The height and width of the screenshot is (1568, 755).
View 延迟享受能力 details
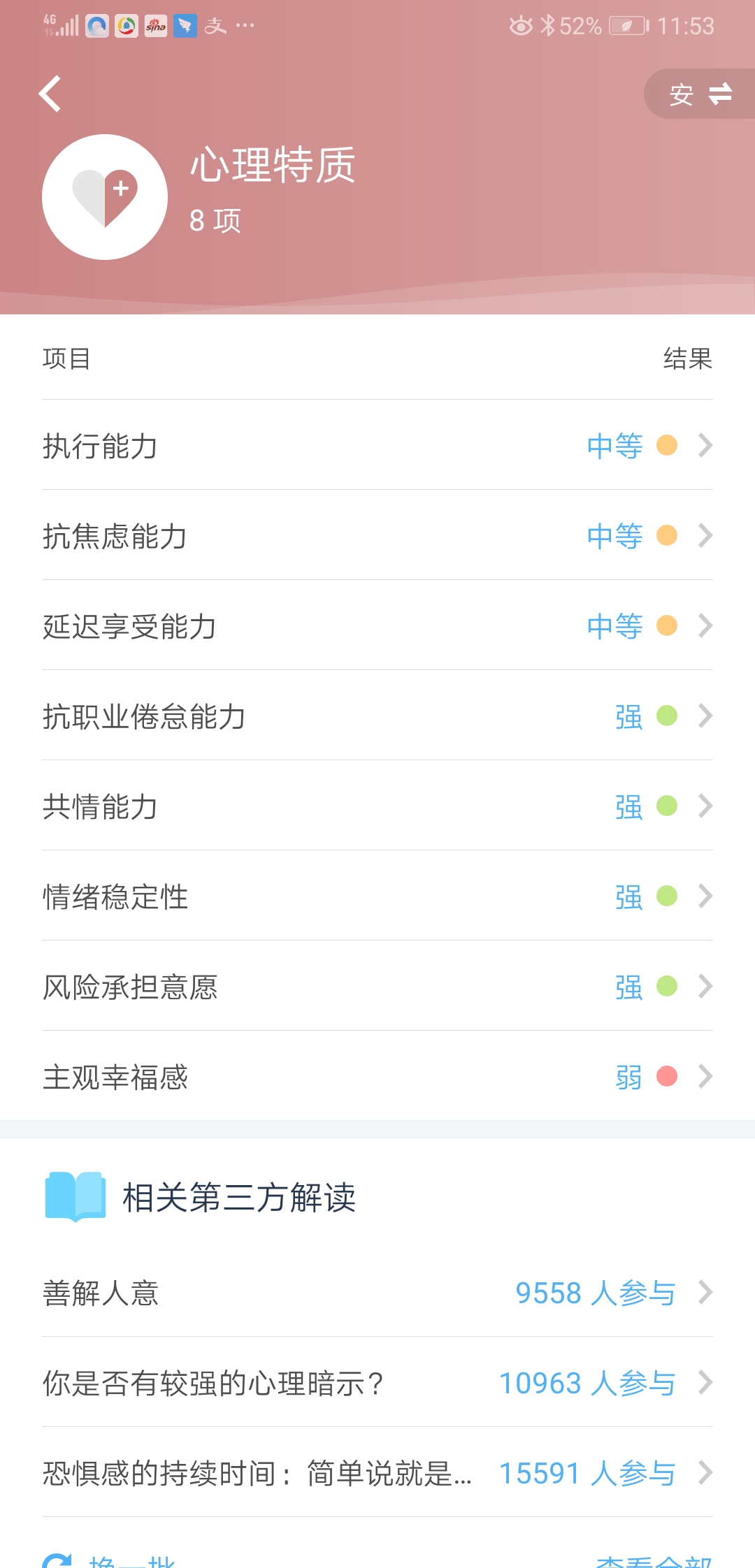coord(377,625)
